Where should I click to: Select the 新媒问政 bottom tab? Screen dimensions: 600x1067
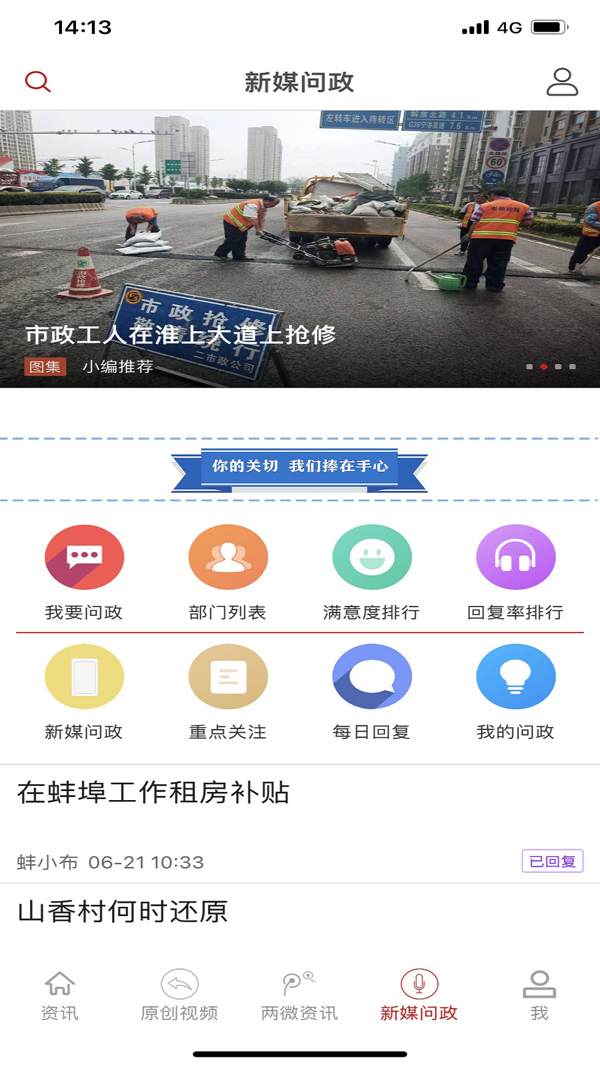[419, 996]
